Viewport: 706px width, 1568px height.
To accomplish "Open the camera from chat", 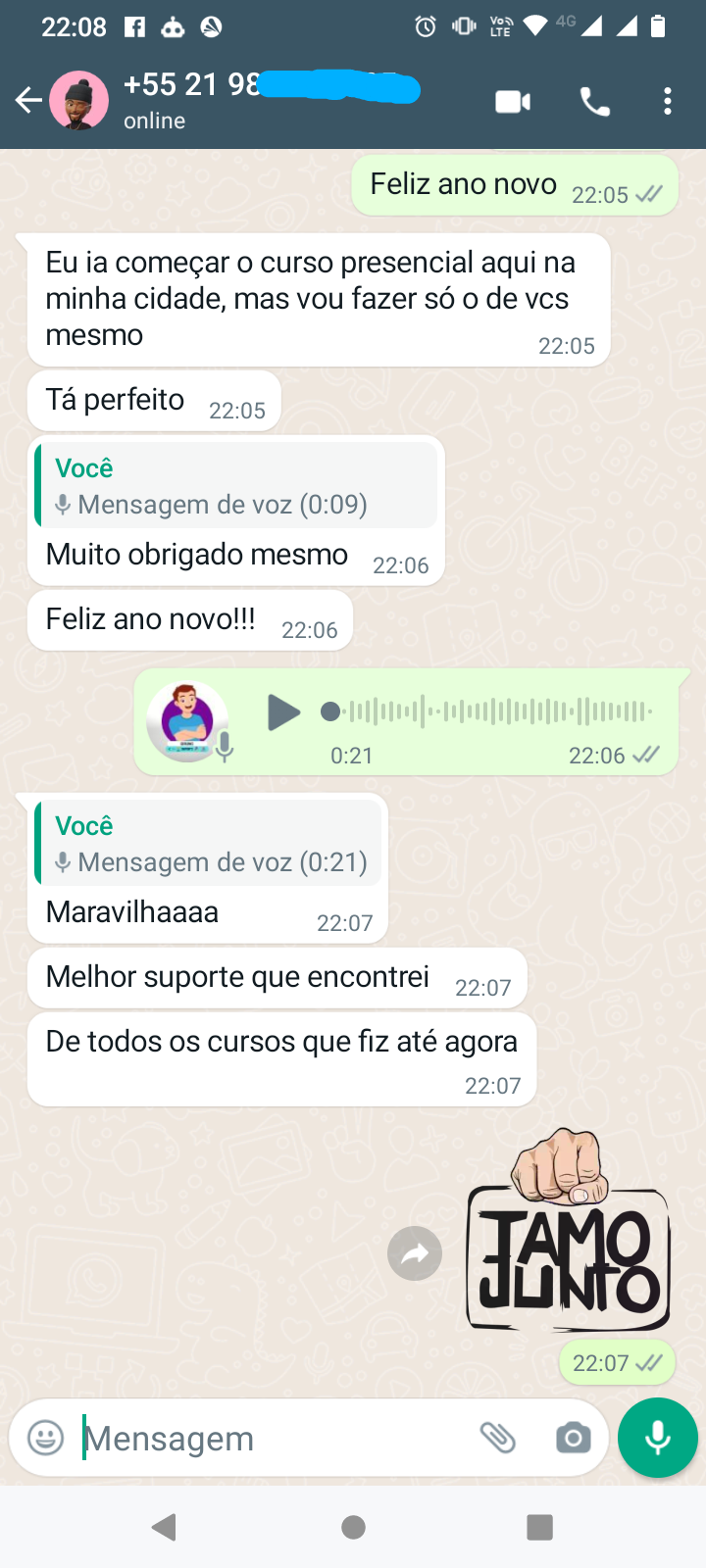I will click(x=573, y=1438).
